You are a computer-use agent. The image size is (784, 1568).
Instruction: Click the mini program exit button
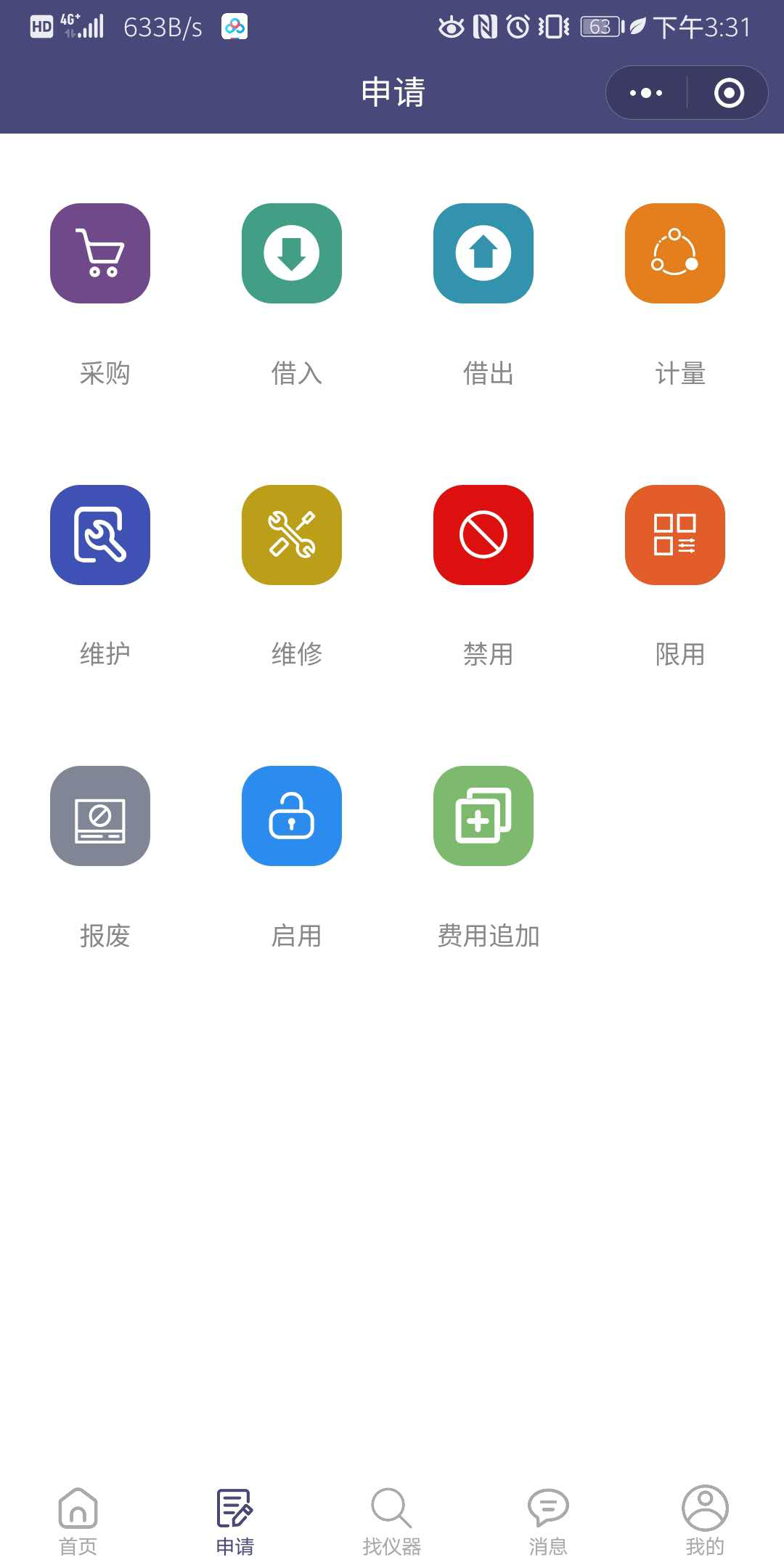click(727, 92)
